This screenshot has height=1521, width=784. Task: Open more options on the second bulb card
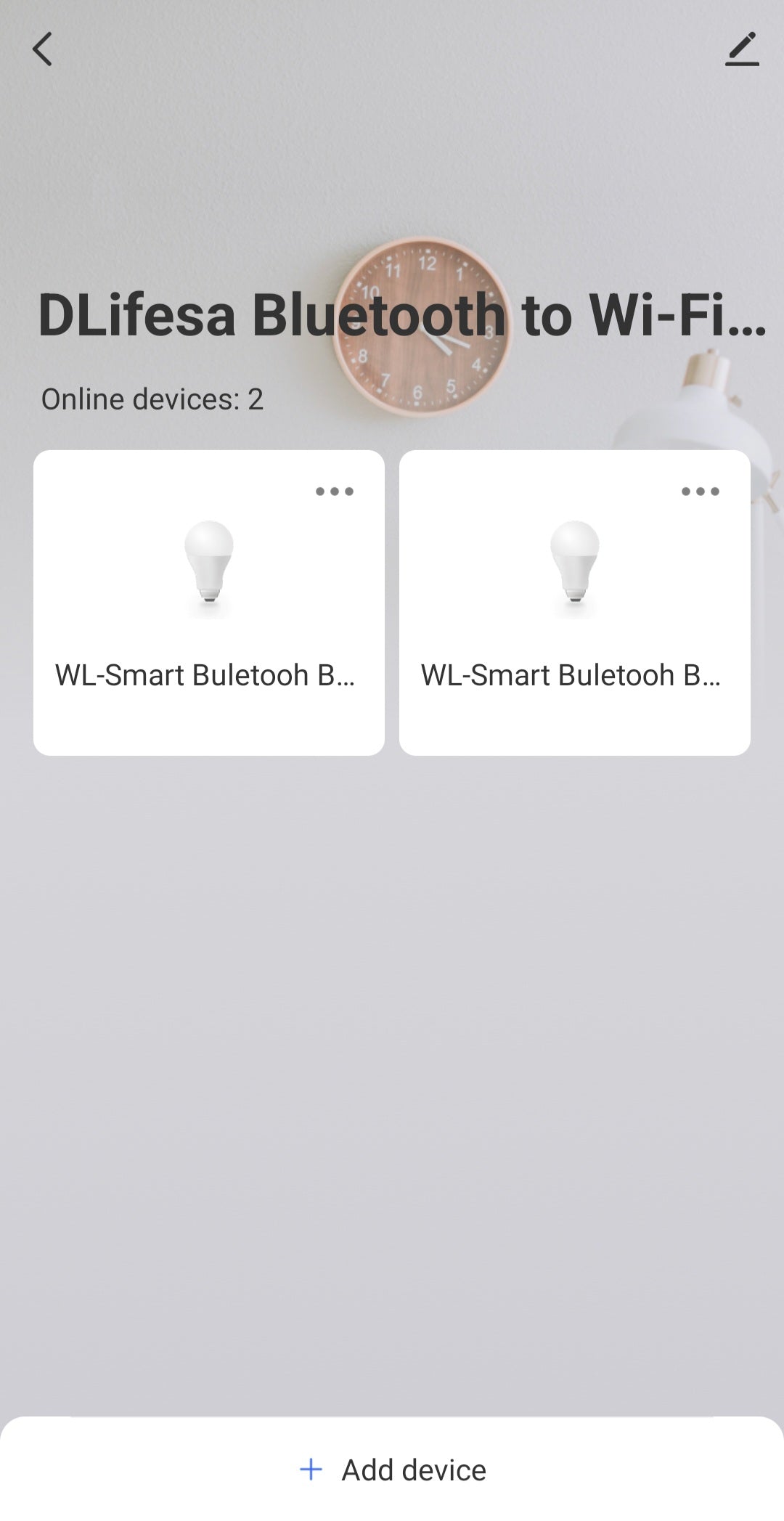point(701,492)
